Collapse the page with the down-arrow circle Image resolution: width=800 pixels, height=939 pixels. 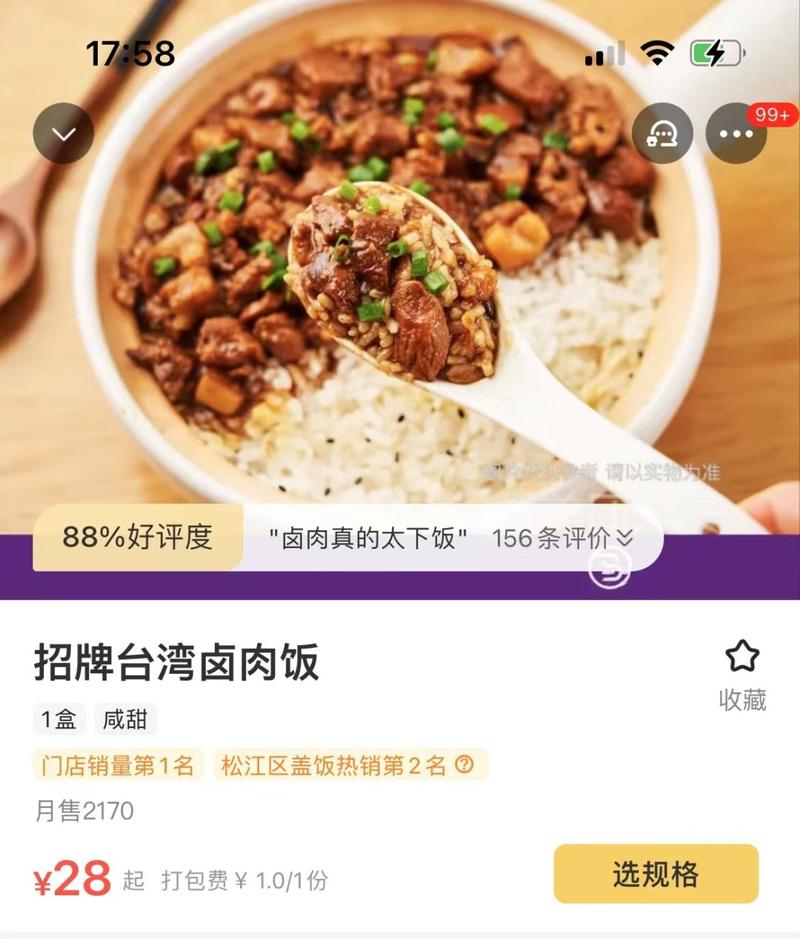(x=63, y=131)
